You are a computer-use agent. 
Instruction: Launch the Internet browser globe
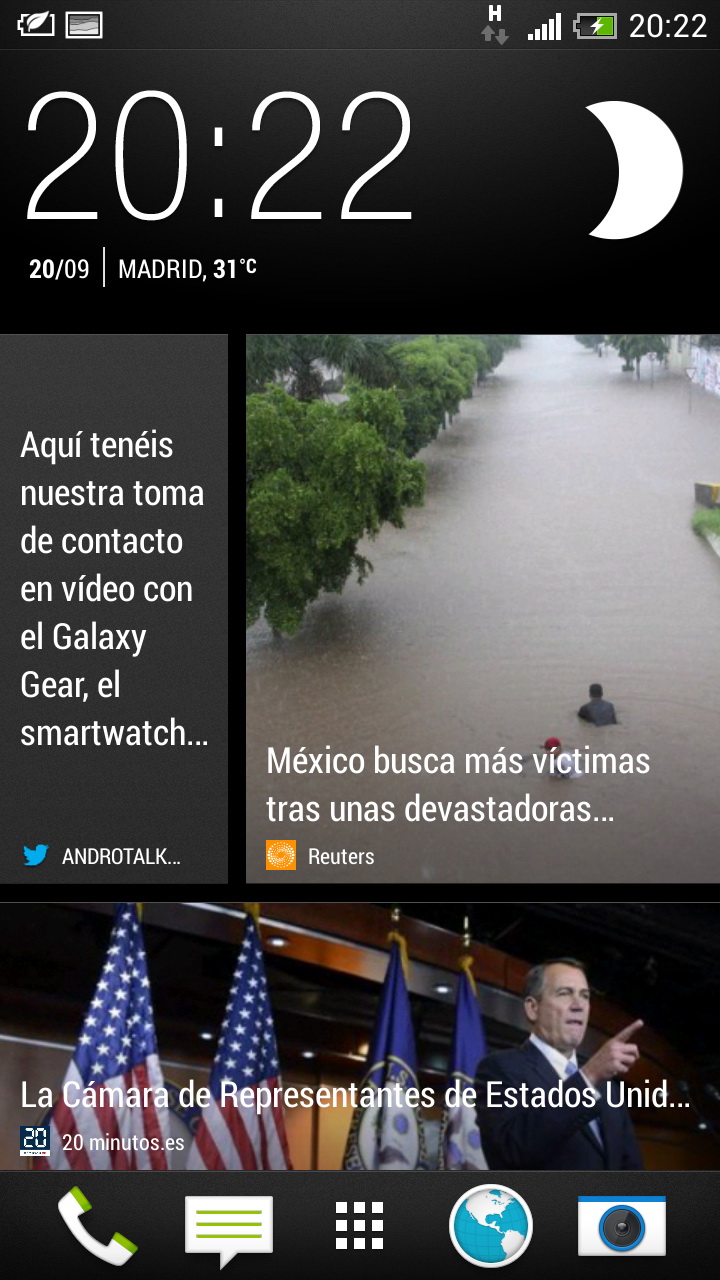pyautogui.click(x=490, y=1225)
